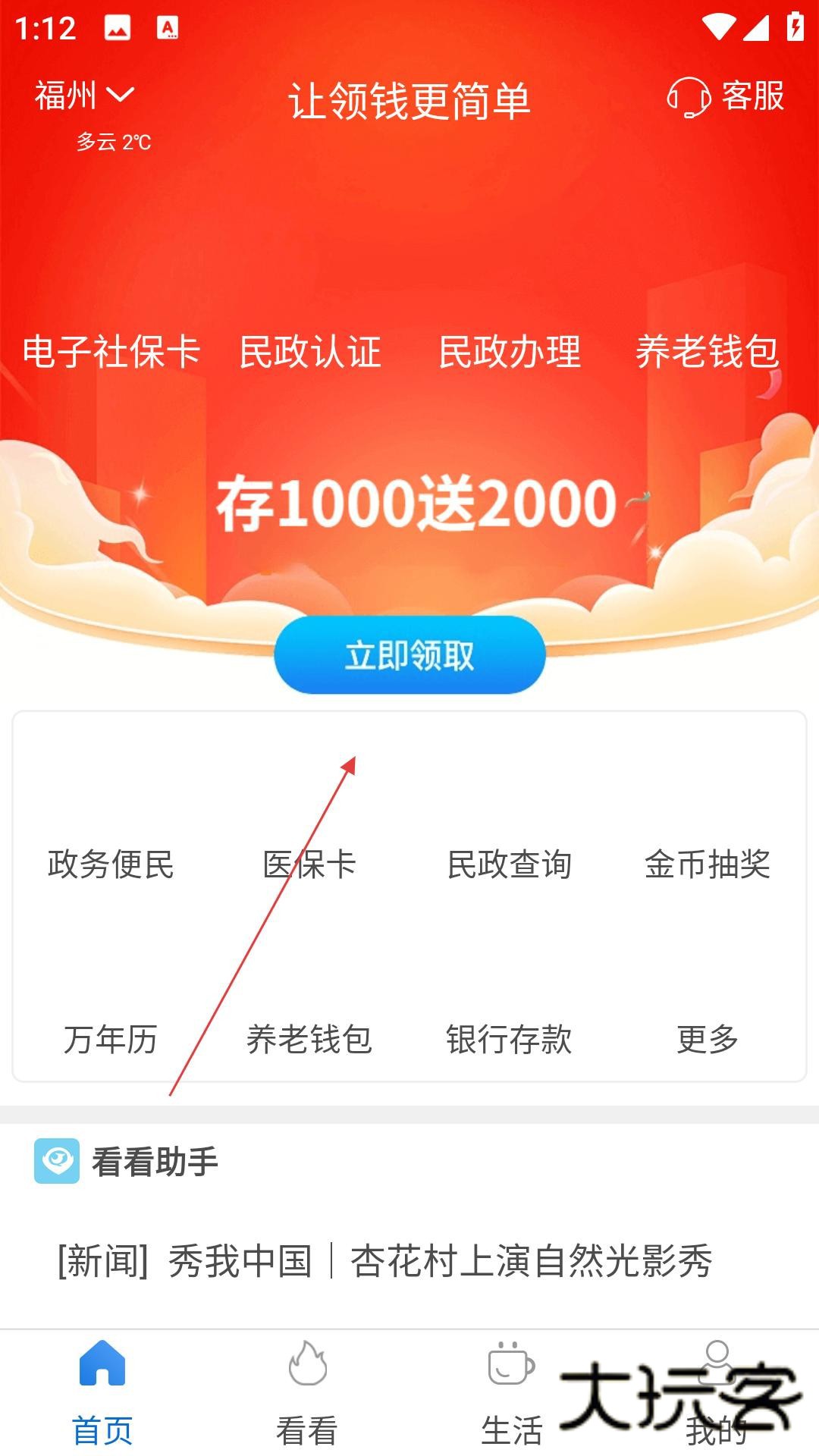Open 电子社保卡 service
The image size is (819, 1456).
111,352
